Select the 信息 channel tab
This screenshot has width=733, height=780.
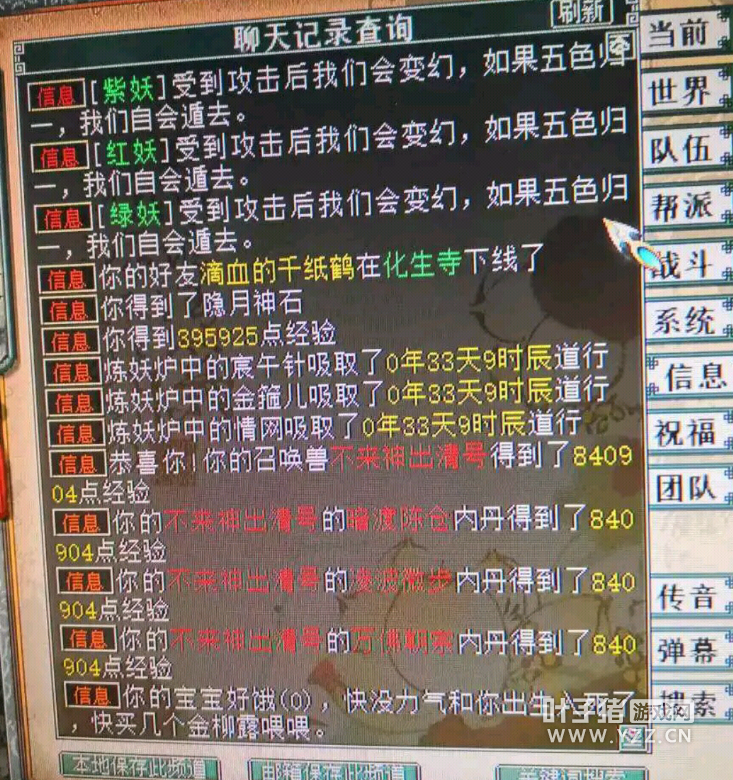tap(688, 377)
